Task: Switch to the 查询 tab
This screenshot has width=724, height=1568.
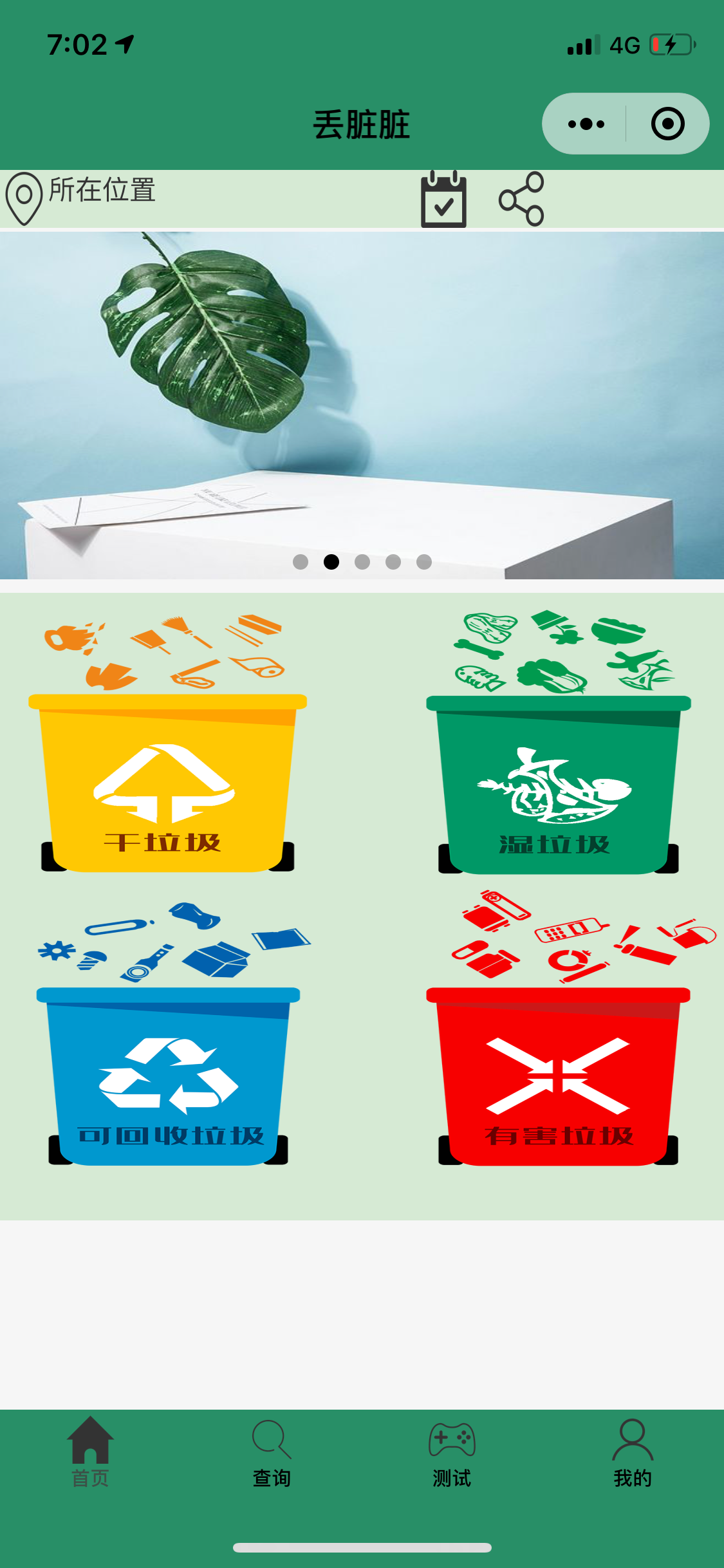Action: (272, 1454)
